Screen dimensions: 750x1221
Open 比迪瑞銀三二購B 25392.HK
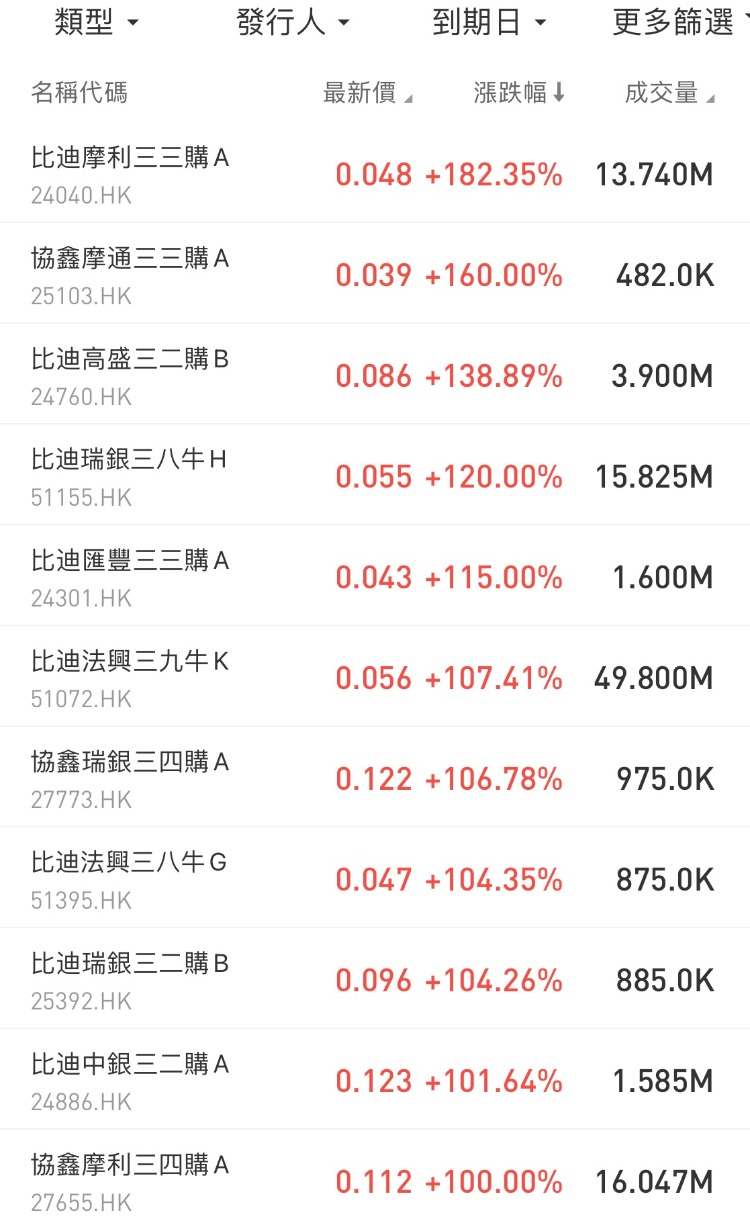click(375, 979)
